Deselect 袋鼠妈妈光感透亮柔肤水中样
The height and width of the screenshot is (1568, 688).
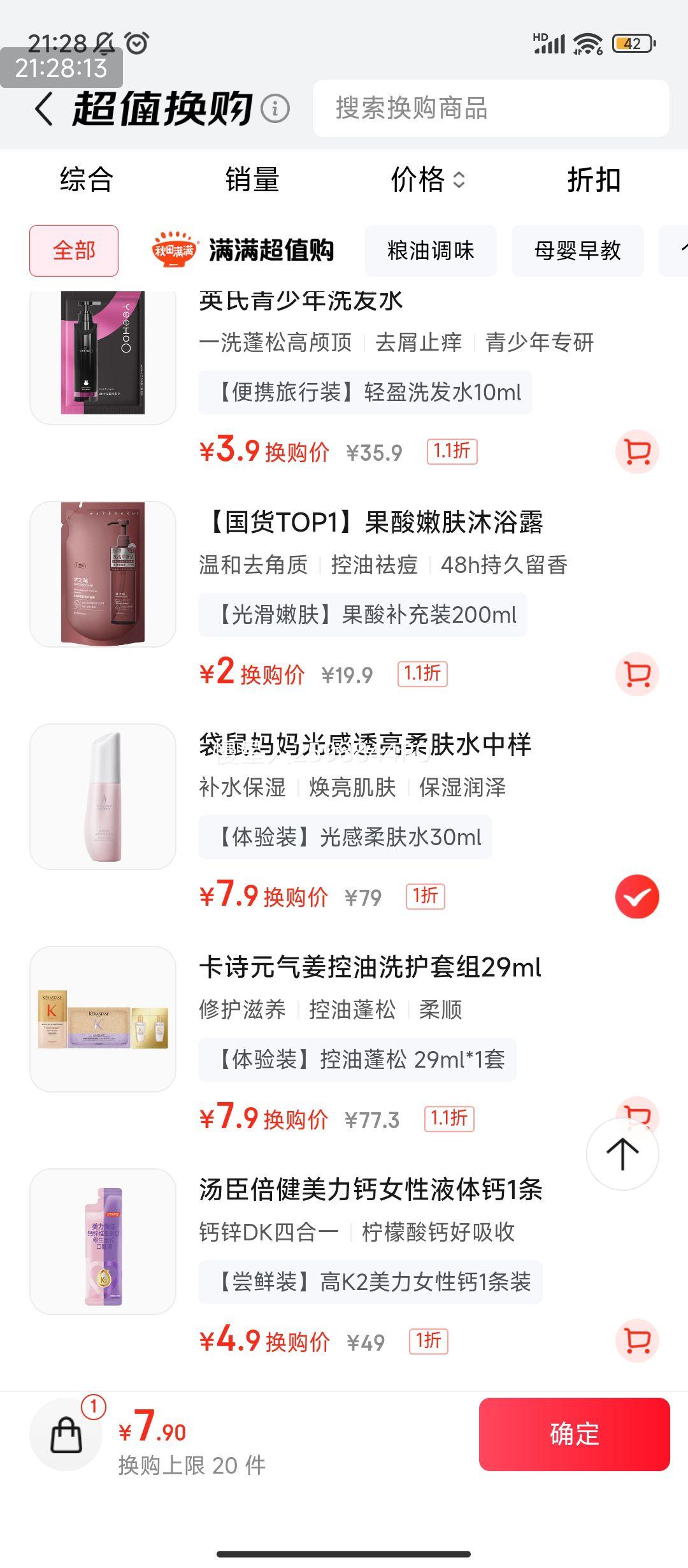tap(637, 897)
